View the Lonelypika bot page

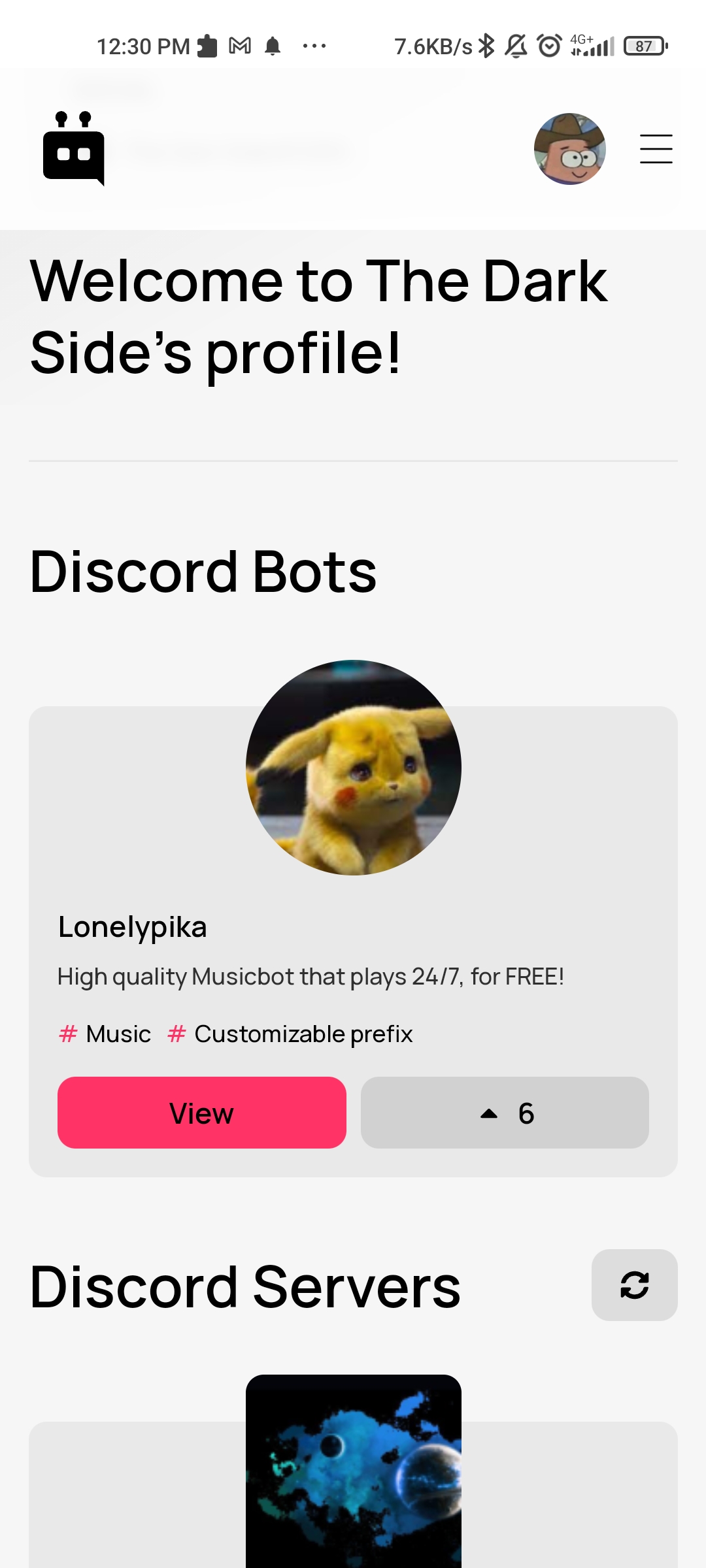pos(201,1113)
